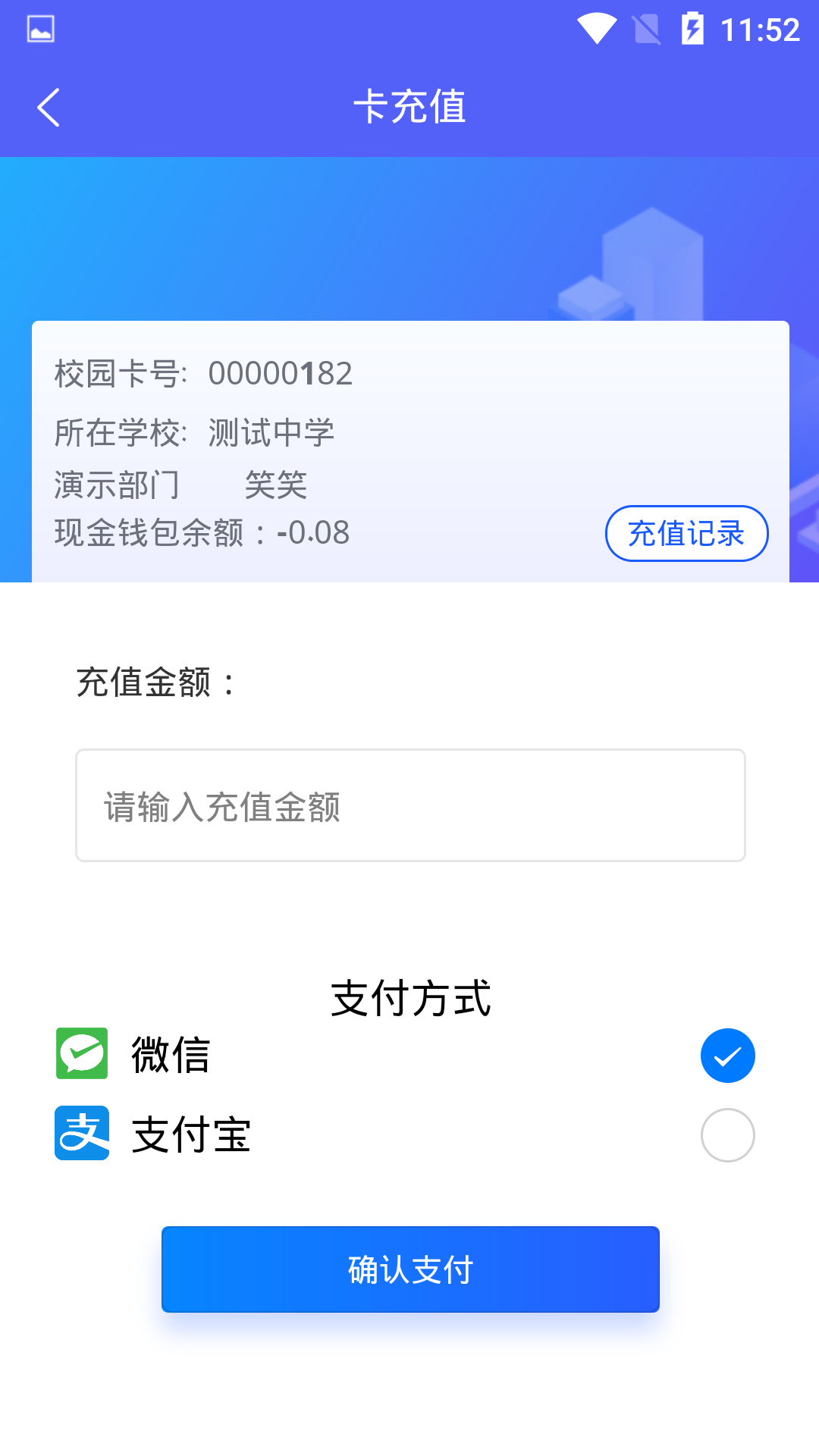Image resolution: width=819 pixels, height=1456 pixels.
Task: Tap the 卡充值 title in header
Action: [410, 106]
